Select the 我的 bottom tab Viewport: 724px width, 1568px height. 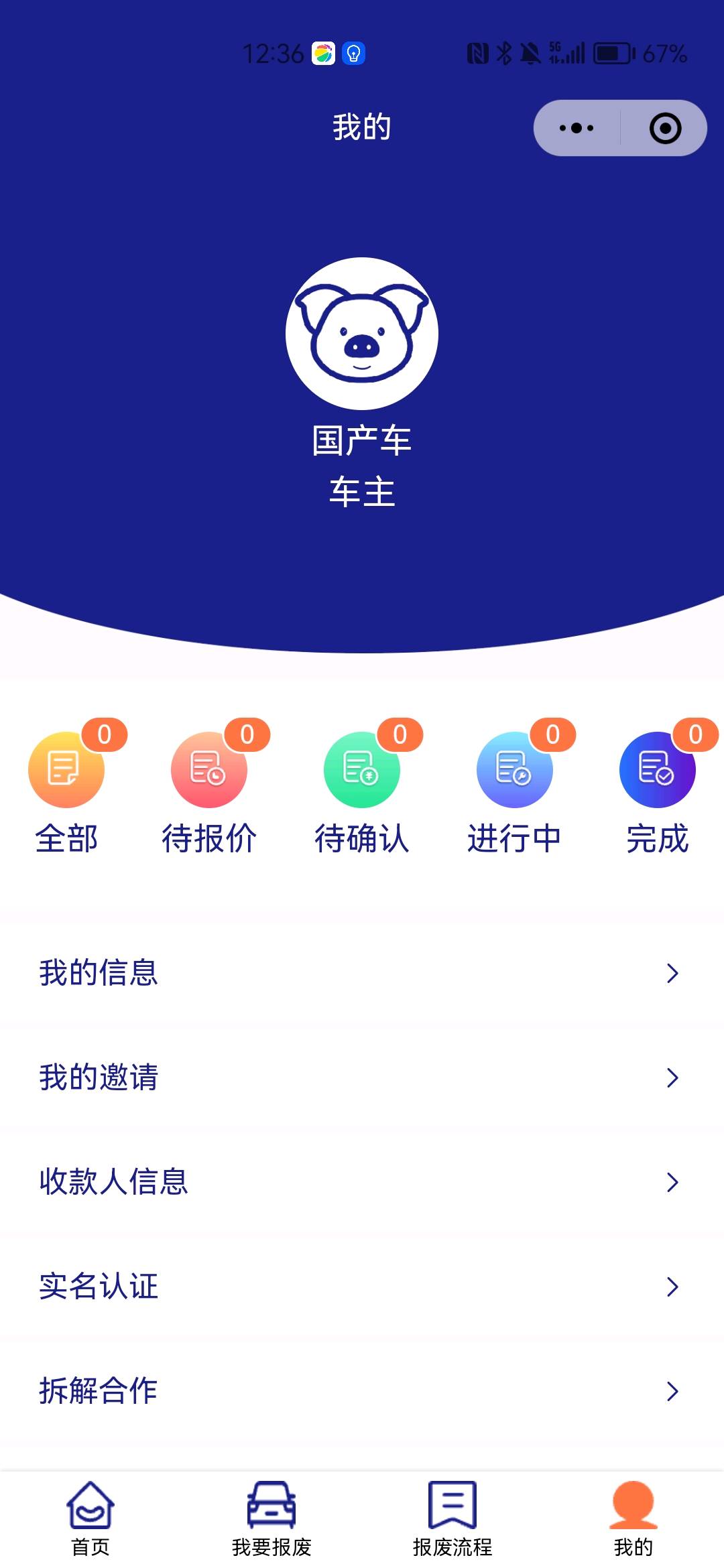pyautogui.click(x=633, y=1518)
